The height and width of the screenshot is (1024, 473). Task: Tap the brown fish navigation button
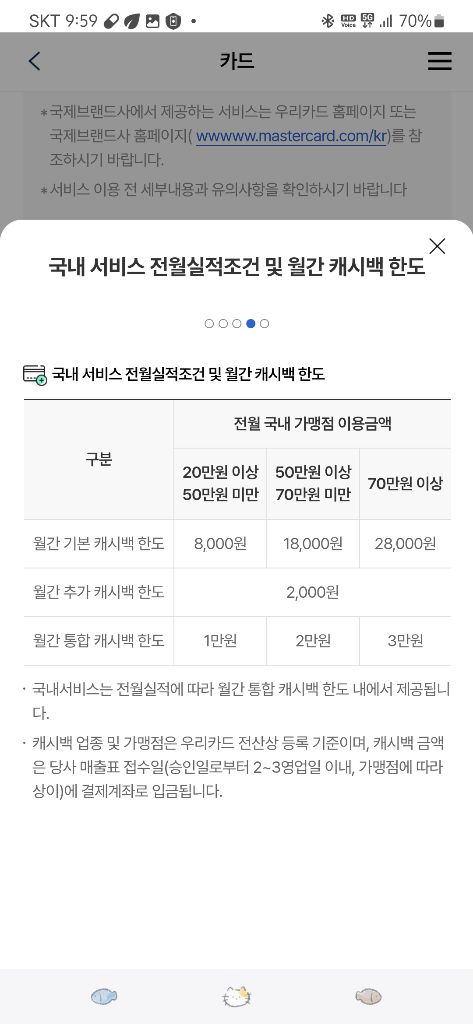point(368,997)
